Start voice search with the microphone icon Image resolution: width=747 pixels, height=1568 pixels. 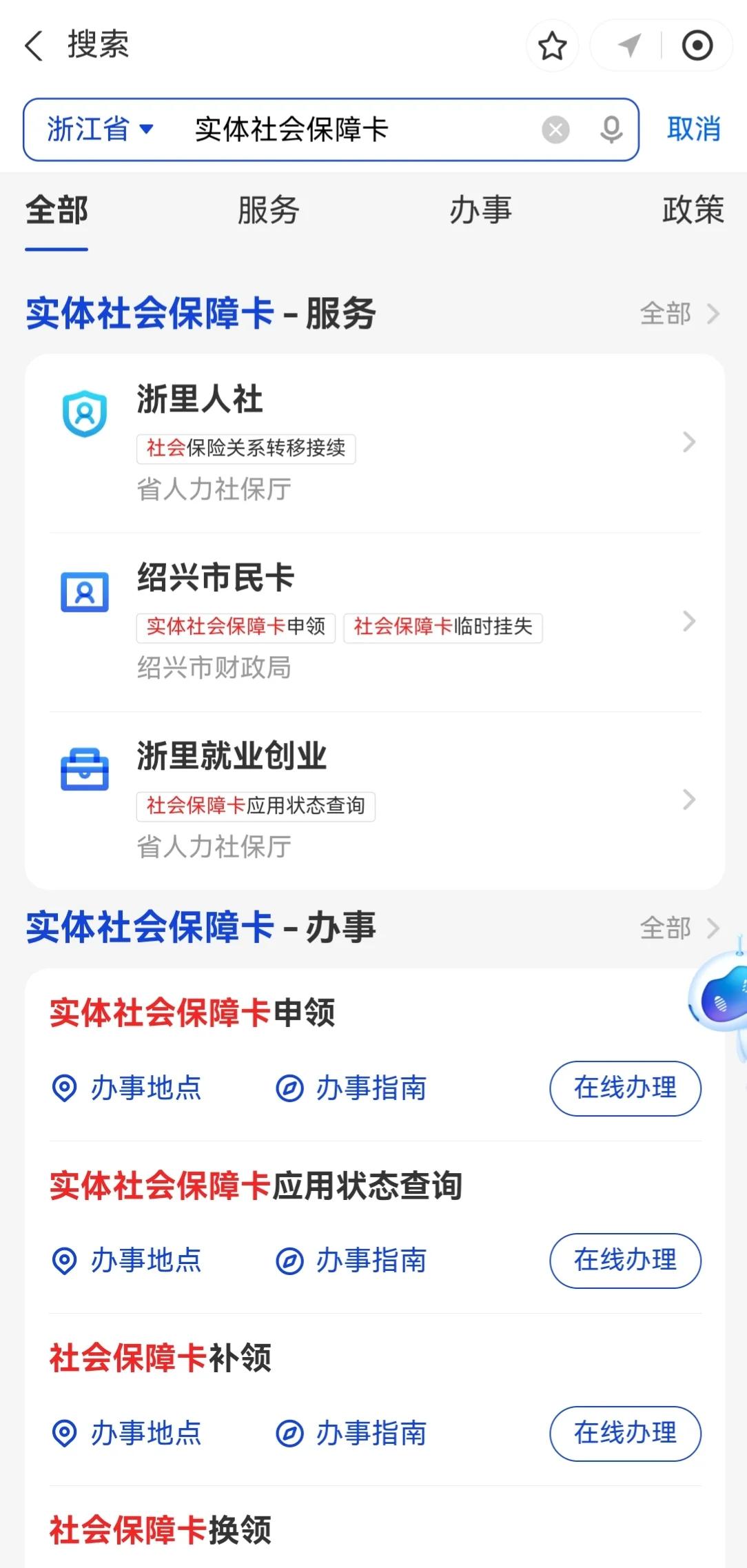click(x=609, y=130)
